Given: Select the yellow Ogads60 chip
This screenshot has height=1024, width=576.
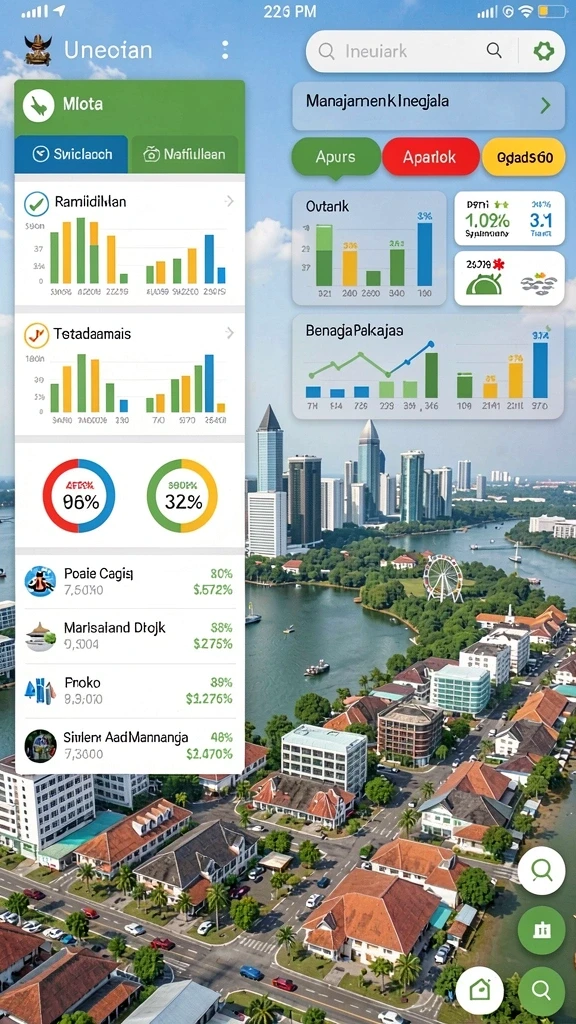Looking at the screenshot, I should [524, 157].
